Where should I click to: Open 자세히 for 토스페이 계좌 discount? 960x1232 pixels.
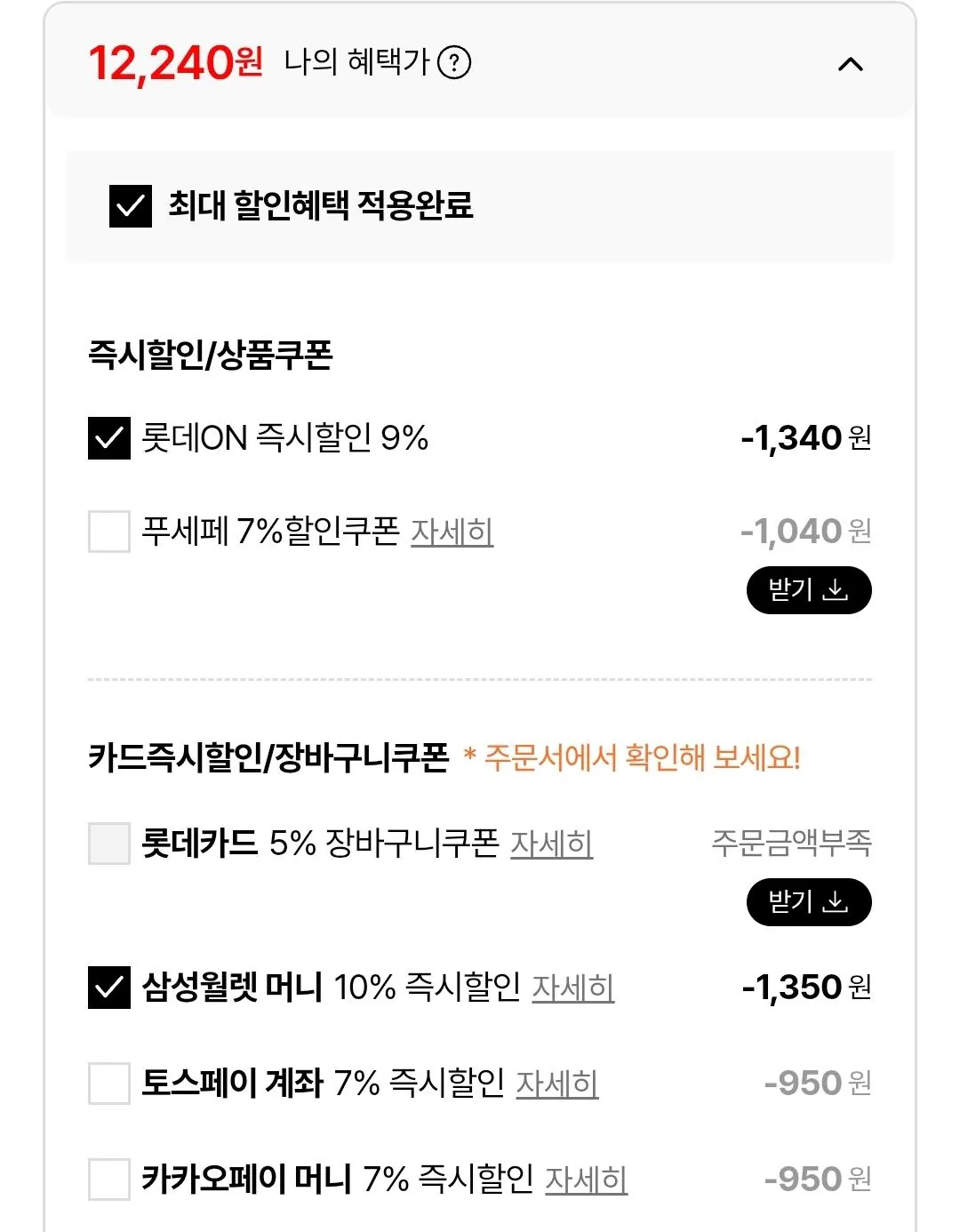pyautogui.click(x=556, y=1084)
